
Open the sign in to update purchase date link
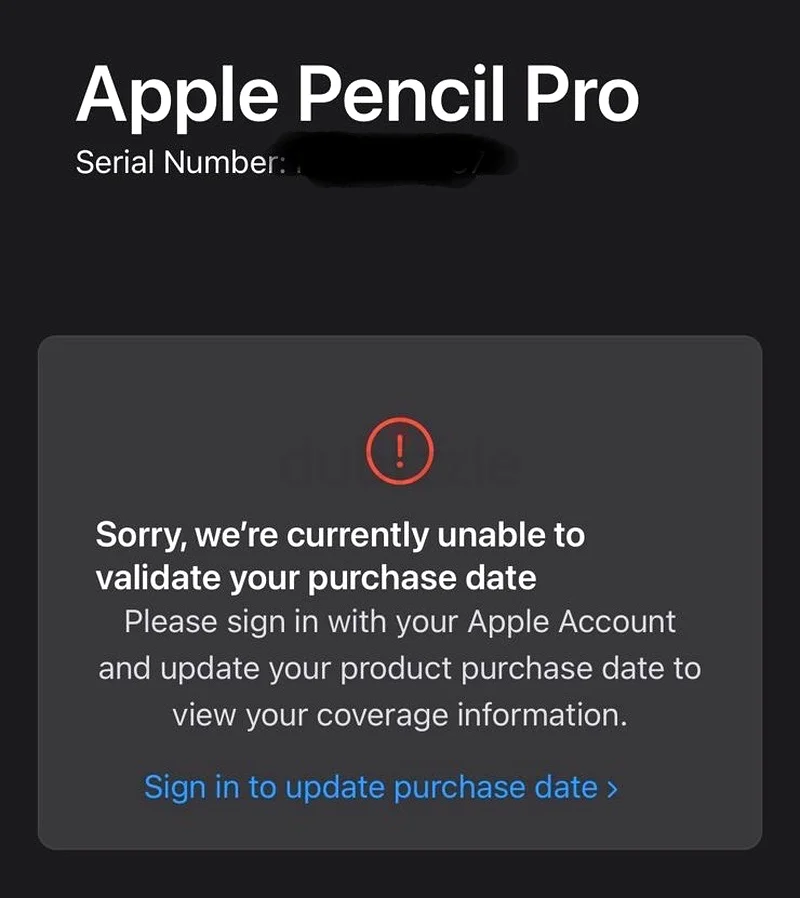(380, 787)
